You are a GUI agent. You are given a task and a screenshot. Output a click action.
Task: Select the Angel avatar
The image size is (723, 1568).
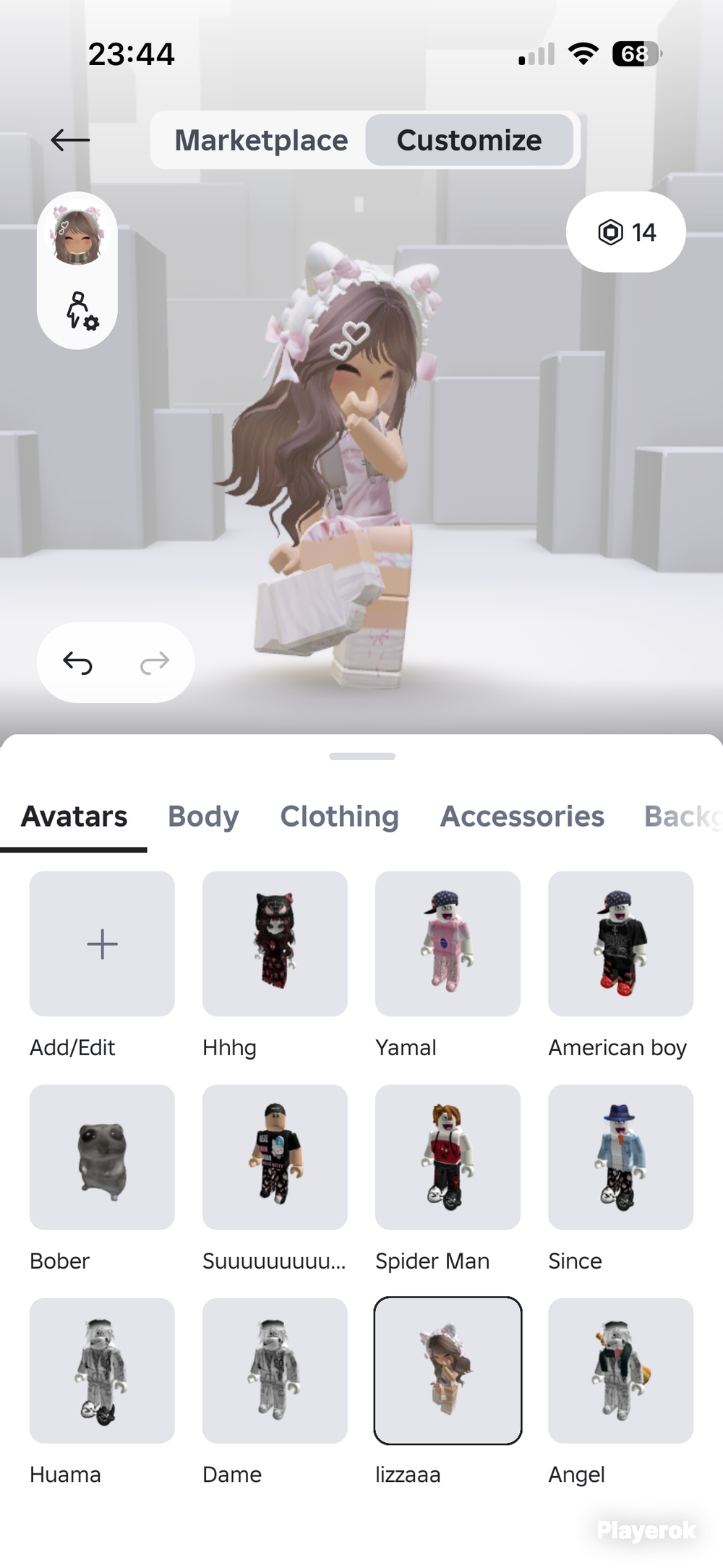(621, 1371)
